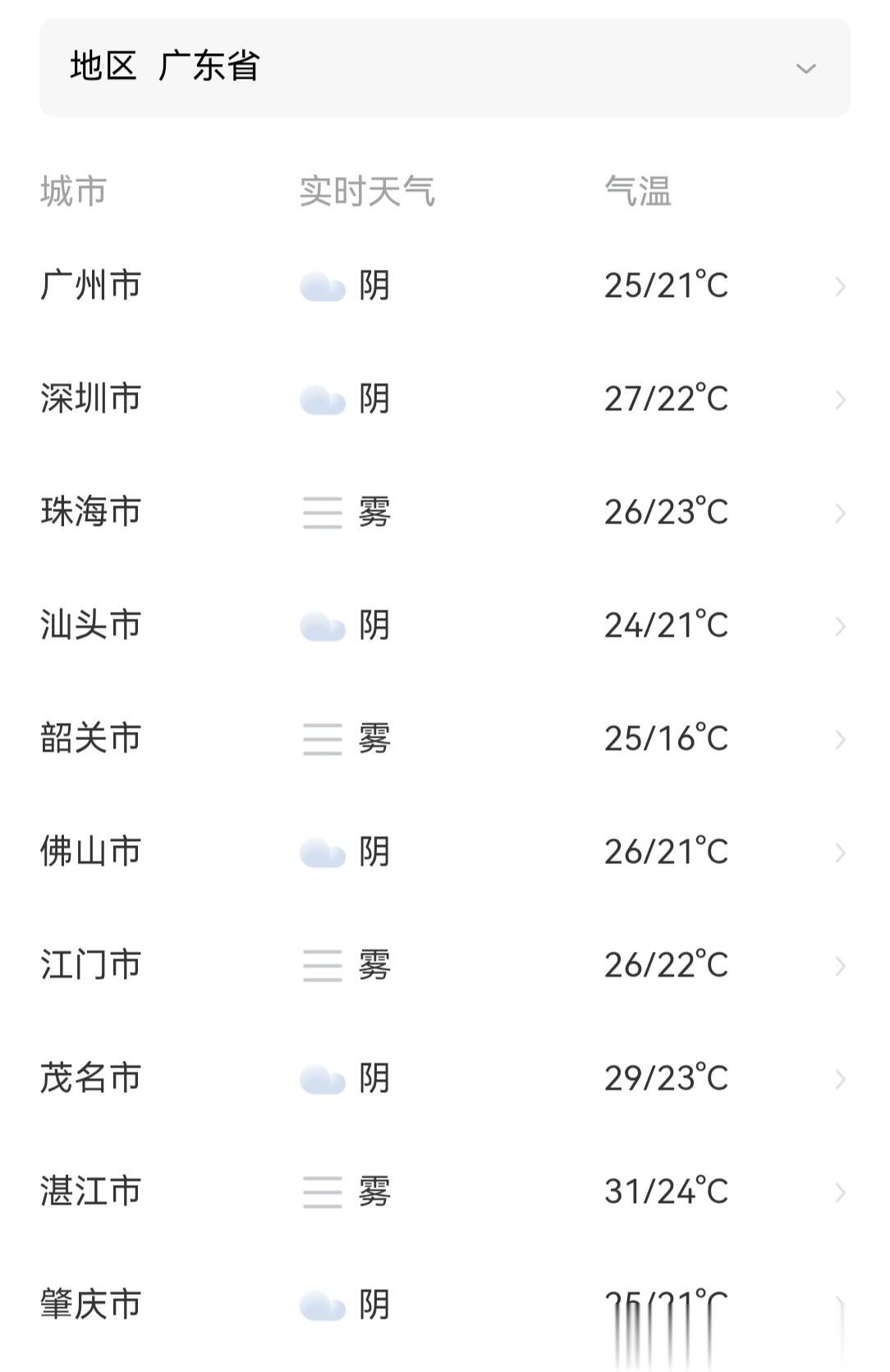View 茂名市 weather details
The width and height of the screenshot is (890, 1372).
[444, 1079]
